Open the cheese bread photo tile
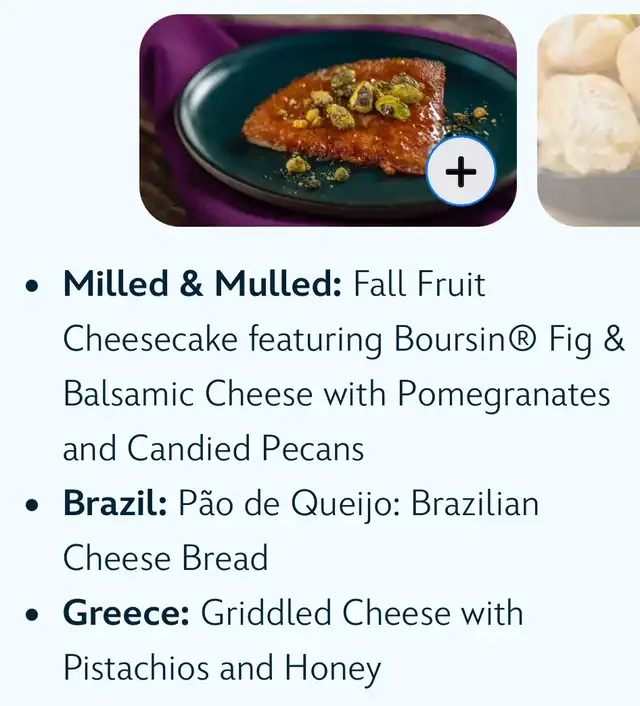Screen dimensions: 640x706 (590, 120)
